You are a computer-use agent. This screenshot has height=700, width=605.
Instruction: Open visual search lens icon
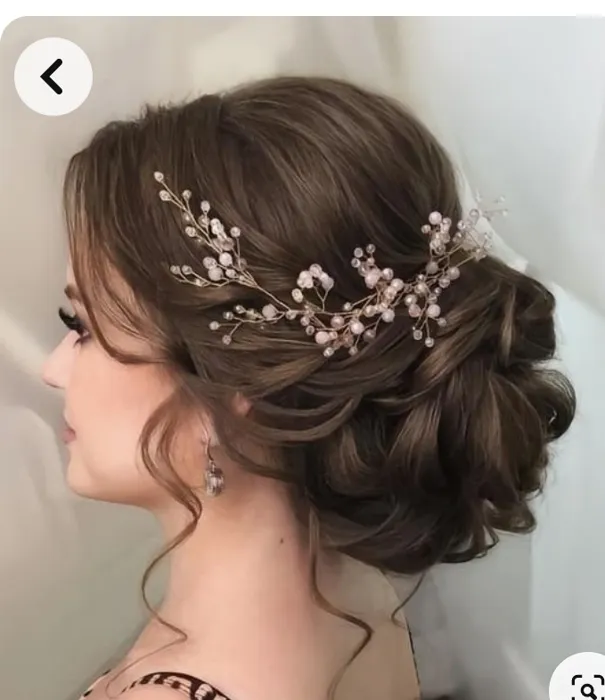click(x=585, y=683)
